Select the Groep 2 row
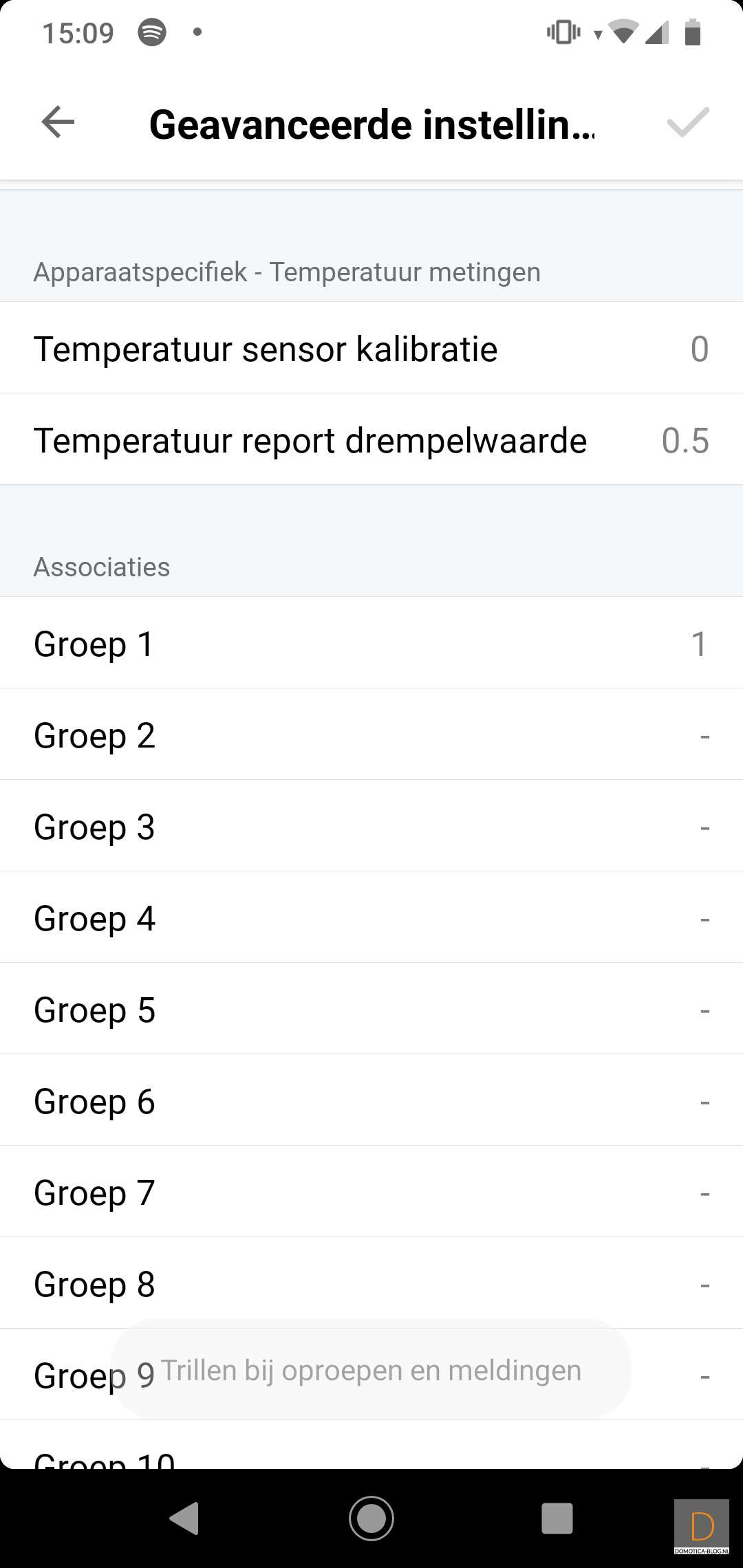Screen dimensions: 743x1568 coord(371,735)
